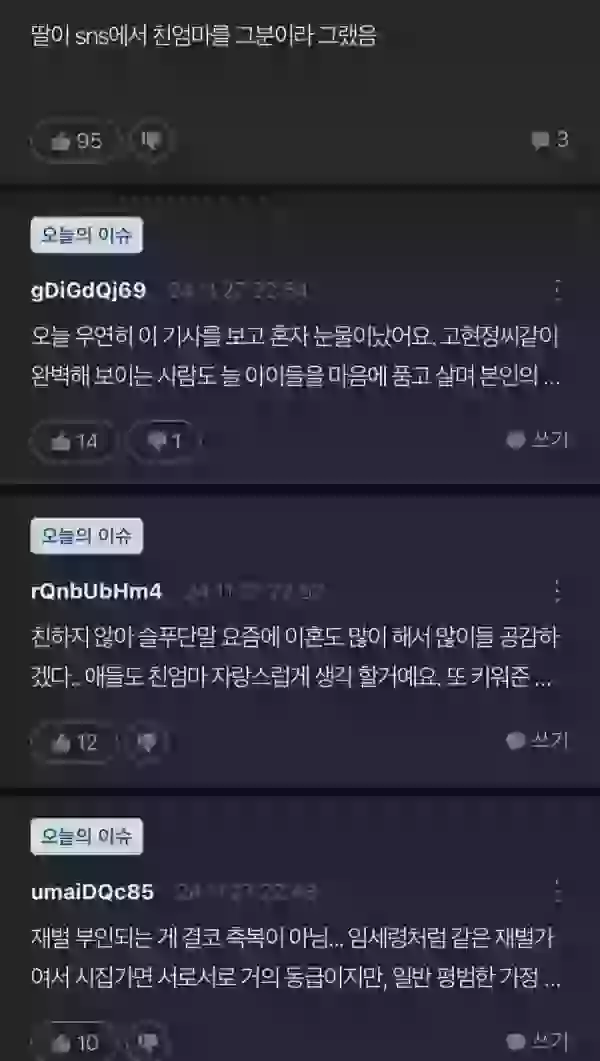Open overflow menu for gDiGdQj69's comment
The width and height of the screenshot is (600, 1061).
pyautogui.click(x=557, y=290)
